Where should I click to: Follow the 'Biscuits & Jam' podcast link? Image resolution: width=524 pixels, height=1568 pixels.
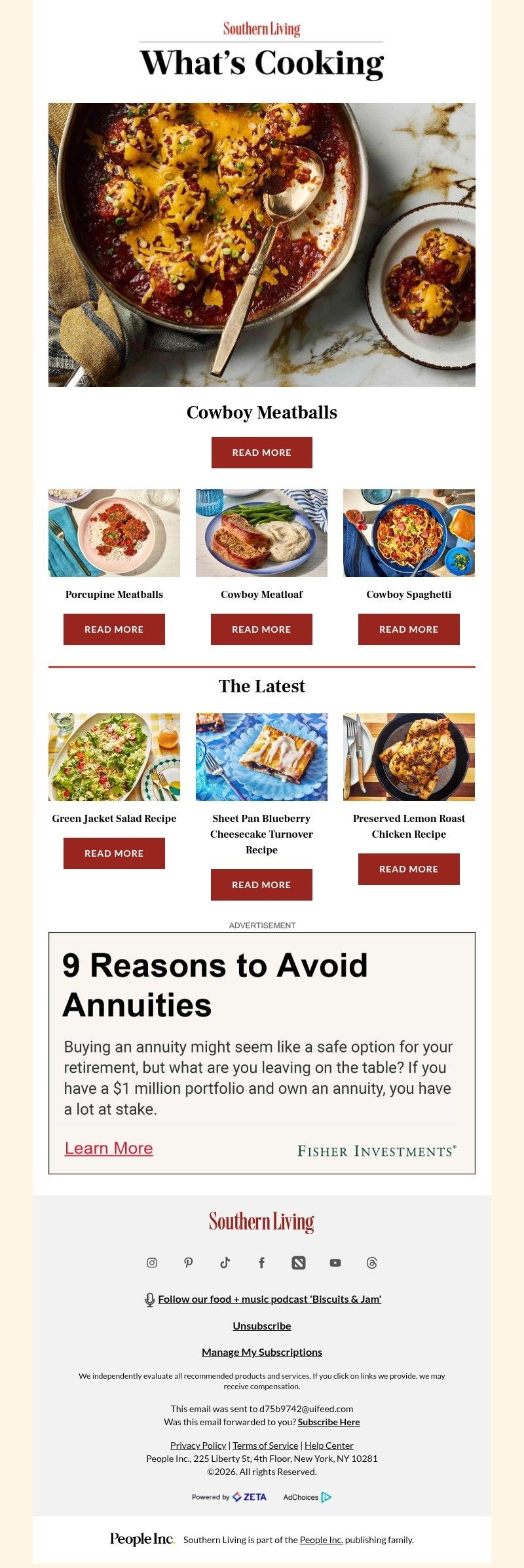(269, 1299)
